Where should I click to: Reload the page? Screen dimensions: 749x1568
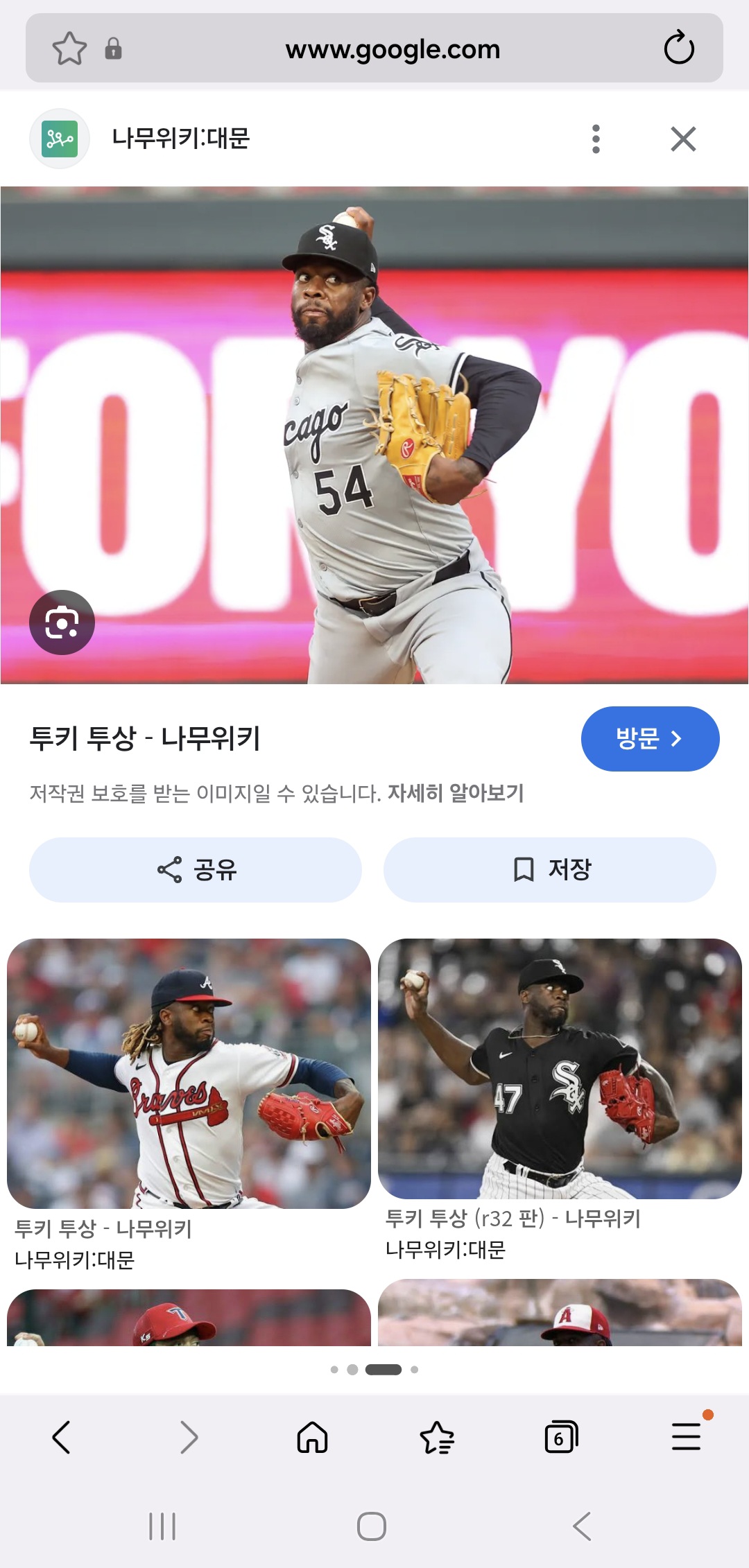[678, 49]
